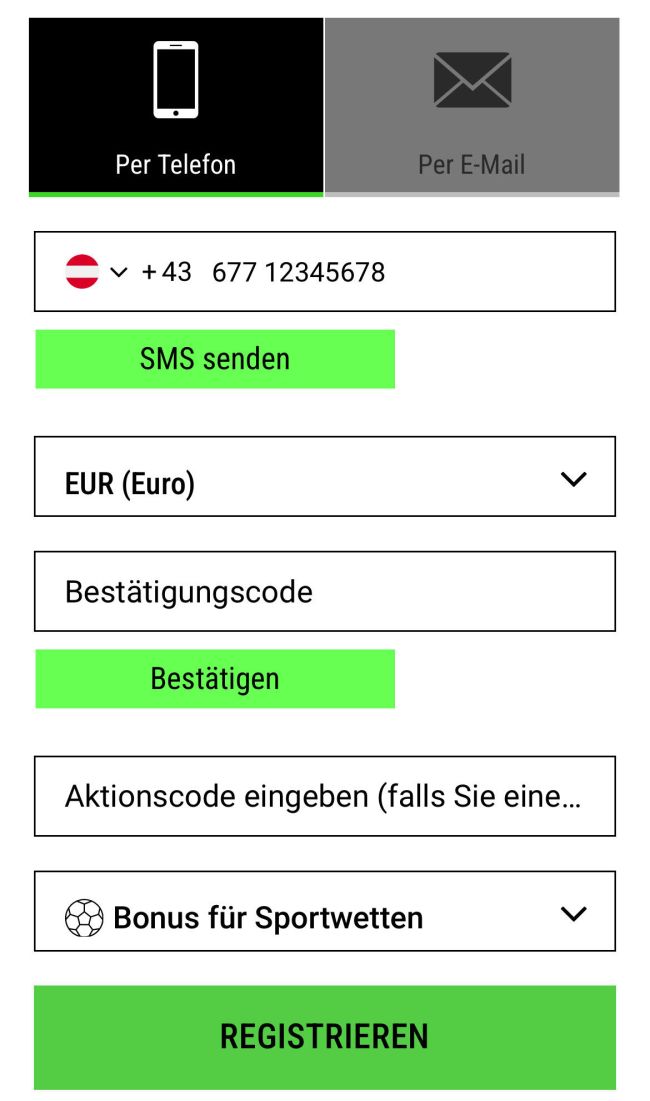Screen dimensions: 650x1101
Task: Open the country code selector with Austrian flag
Action: 96,272
